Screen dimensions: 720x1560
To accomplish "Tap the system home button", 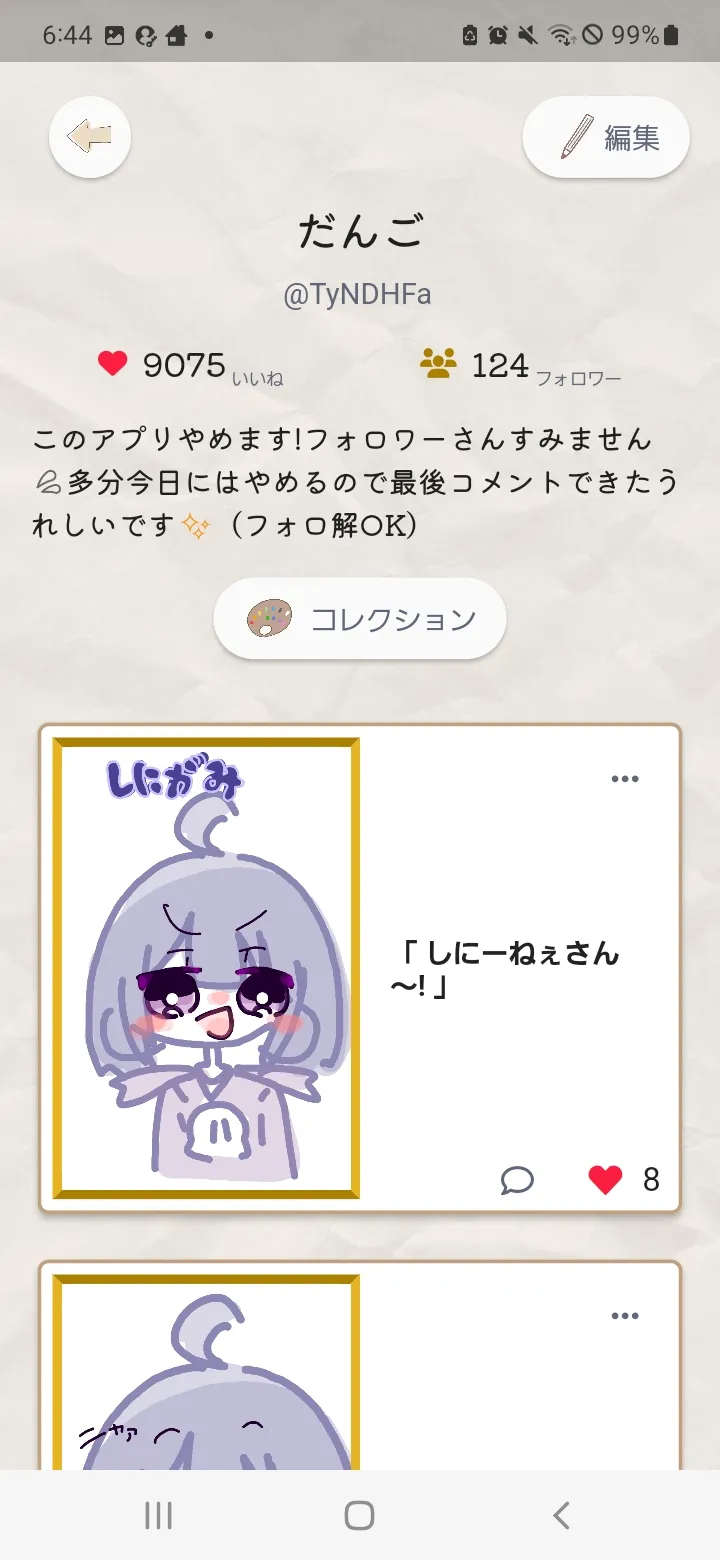I will [360, 1515].
